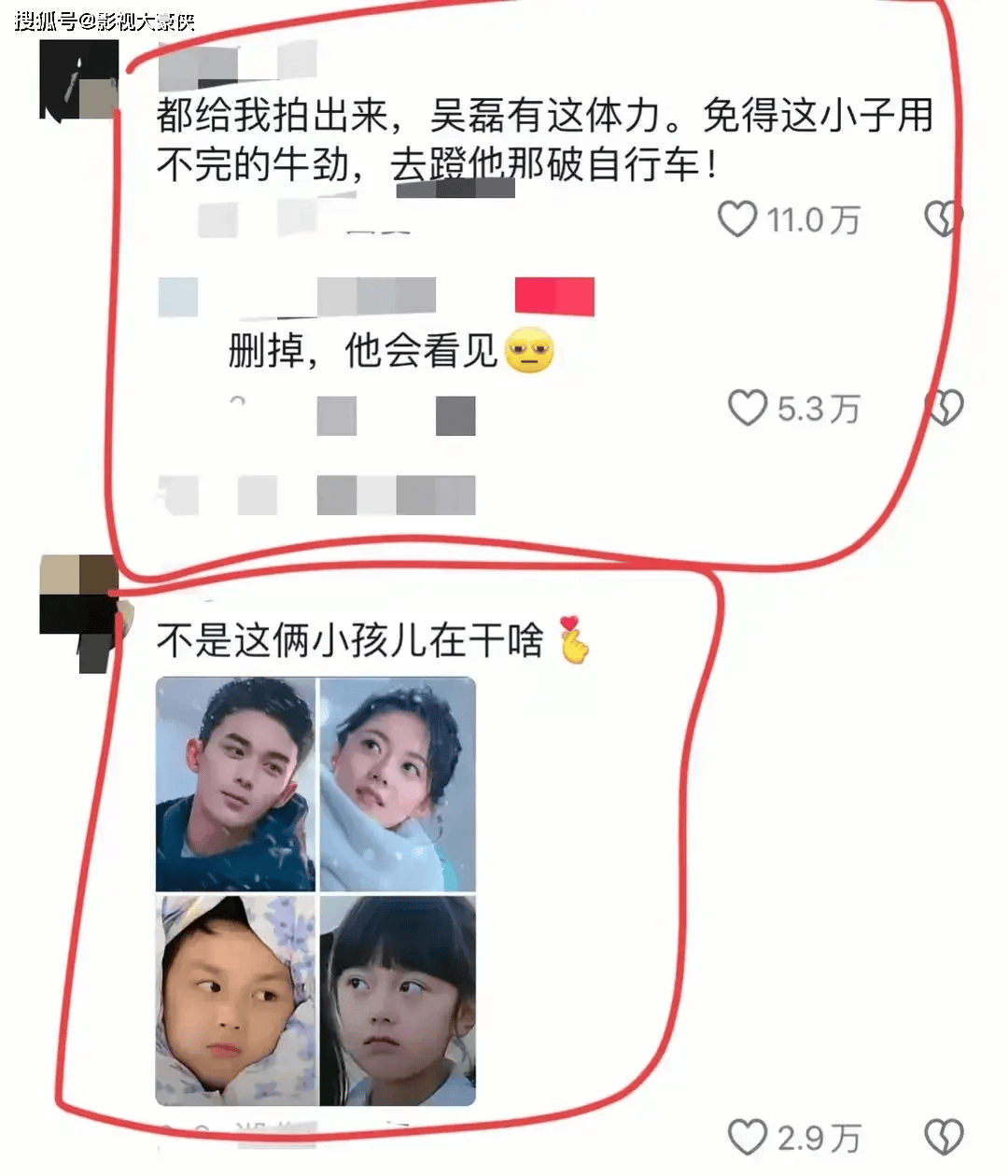Open the four-photo image in the comment
The width and height of the screenshot is (1008, 1176).
click(x=315, y=891)
